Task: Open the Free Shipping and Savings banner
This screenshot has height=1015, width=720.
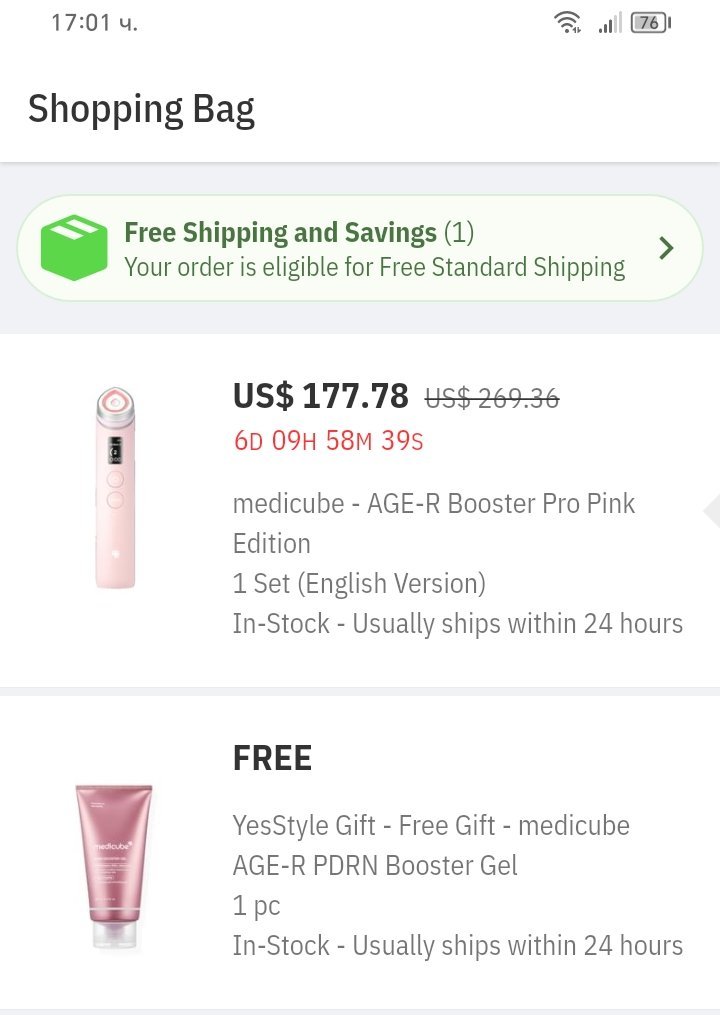Action: (360, 248)
